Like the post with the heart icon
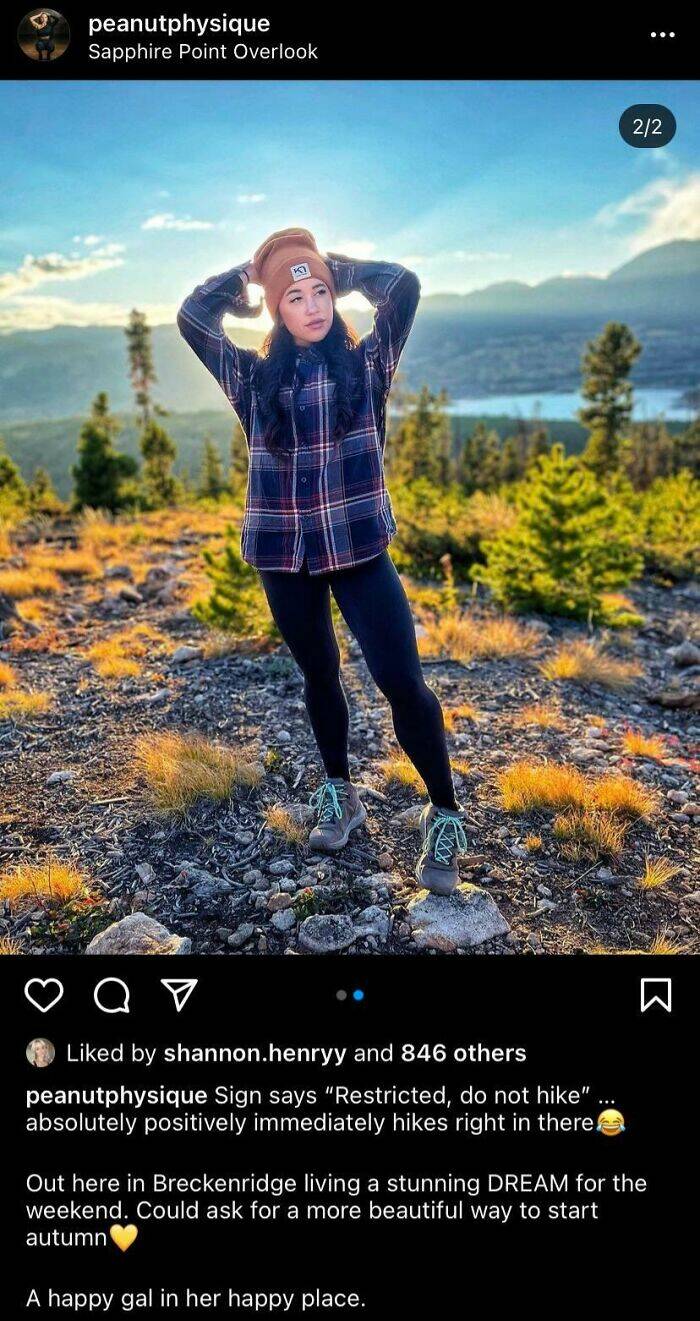Screen dimensions: 700x1321 click(x=43, y=995)
